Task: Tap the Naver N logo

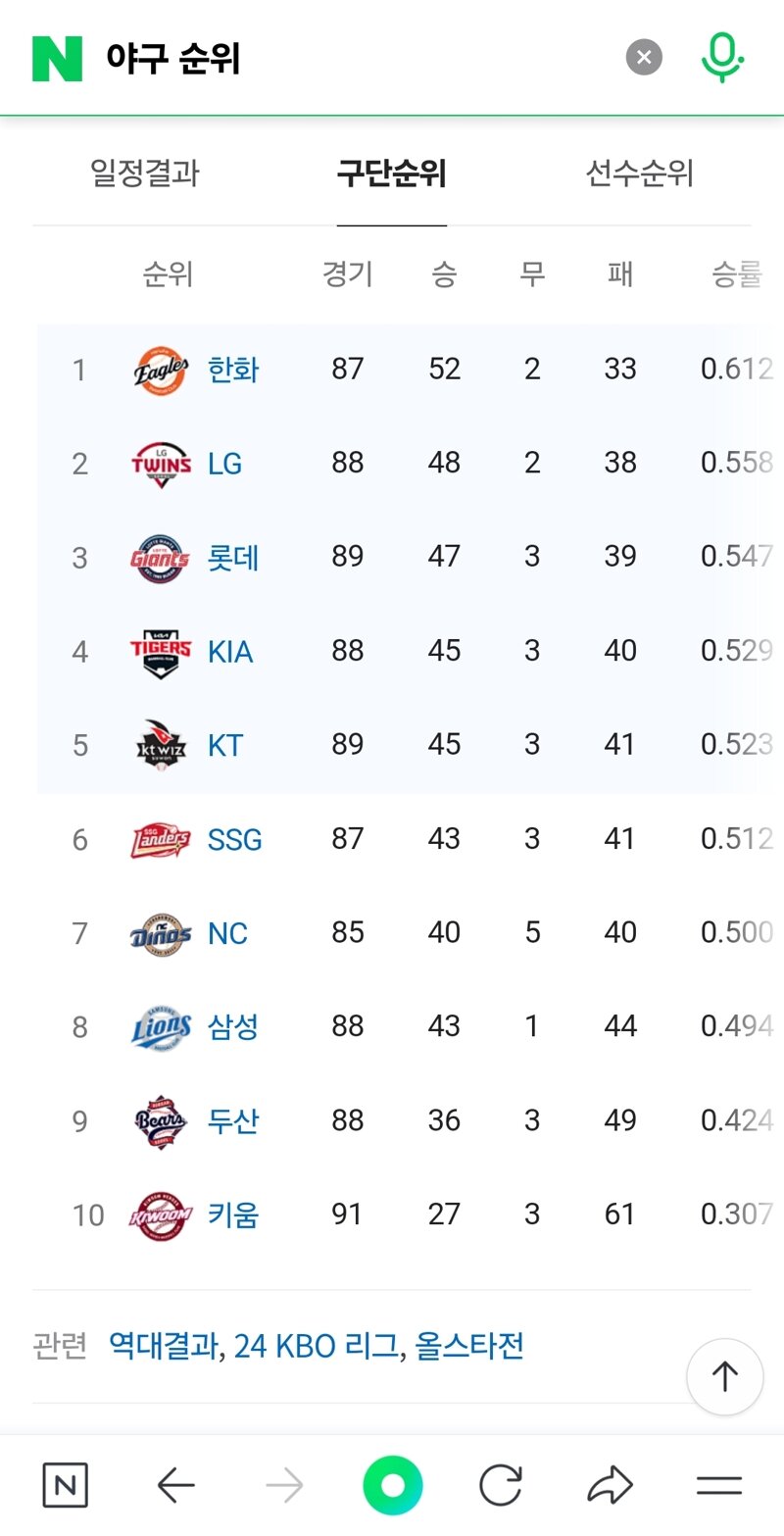Action: click(x=57, y=59)
